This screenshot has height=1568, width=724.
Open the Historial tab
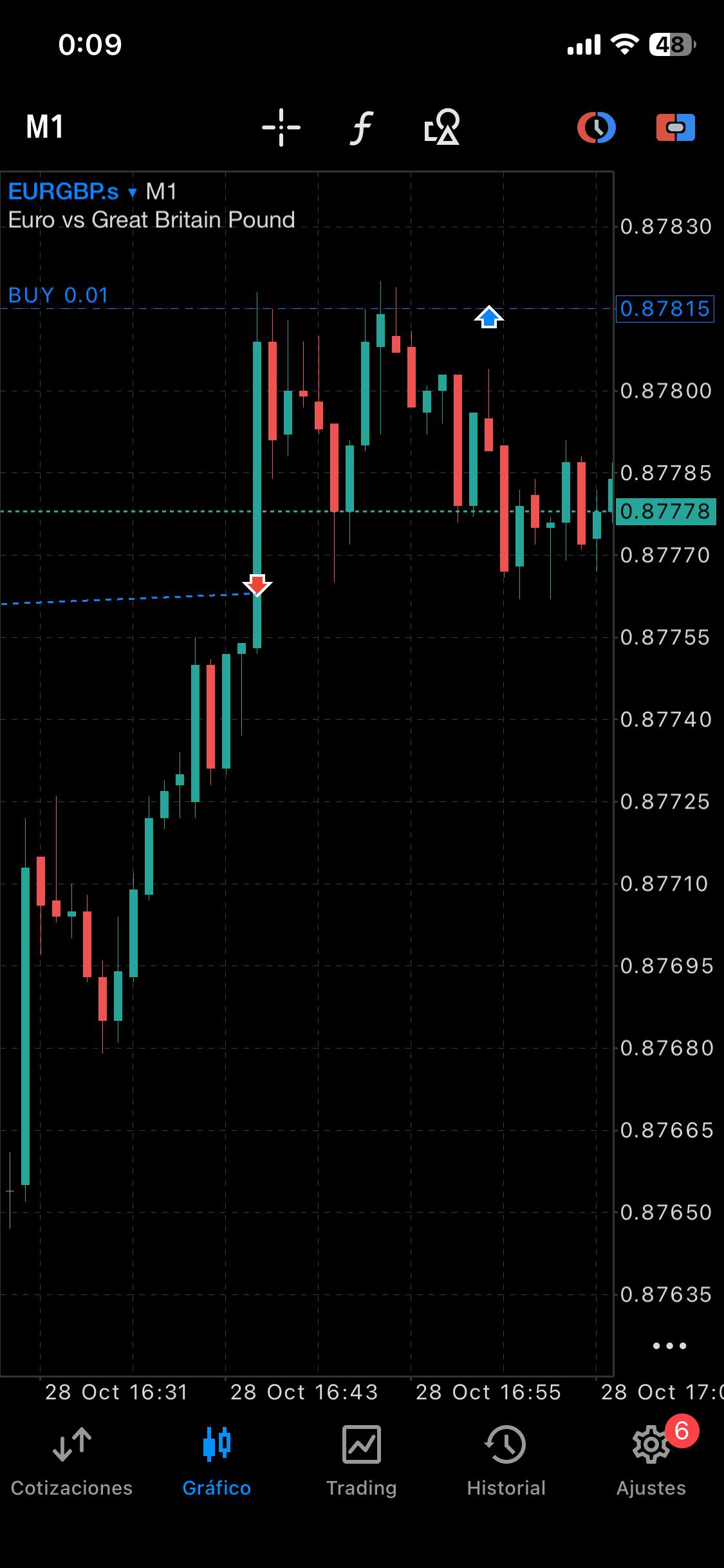(506, 1461)
